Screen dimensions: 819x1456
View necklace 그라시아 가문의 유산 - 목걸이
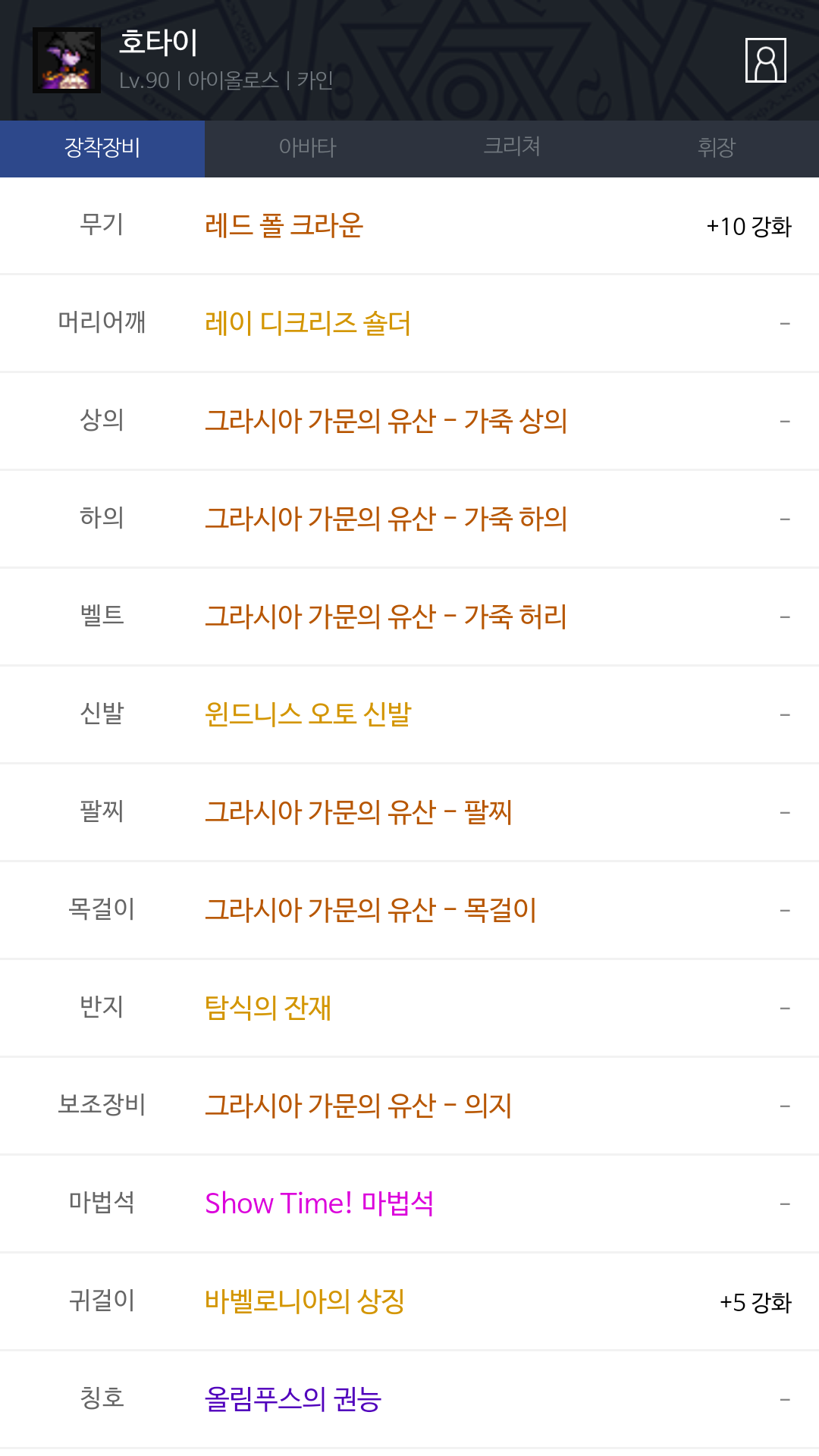pyautogui.click(x=409, y=911)
